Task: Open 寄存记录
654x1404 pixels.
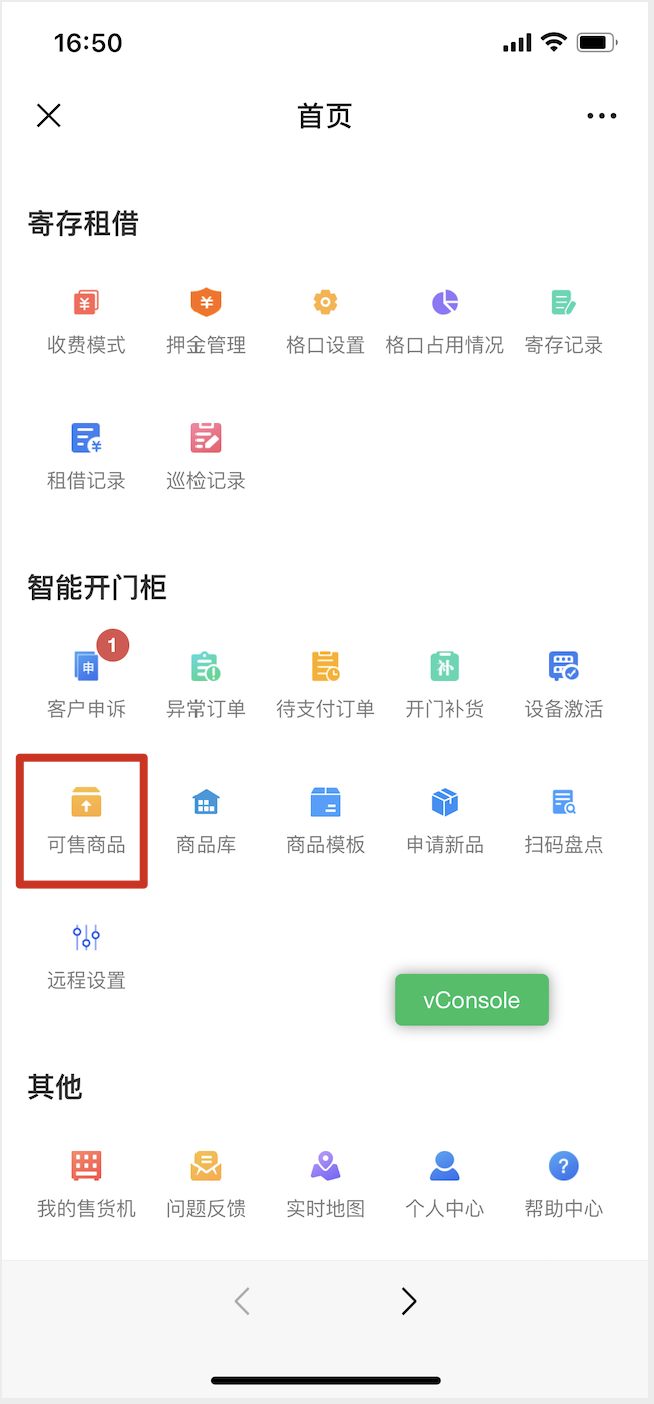Action: point(564,320)
